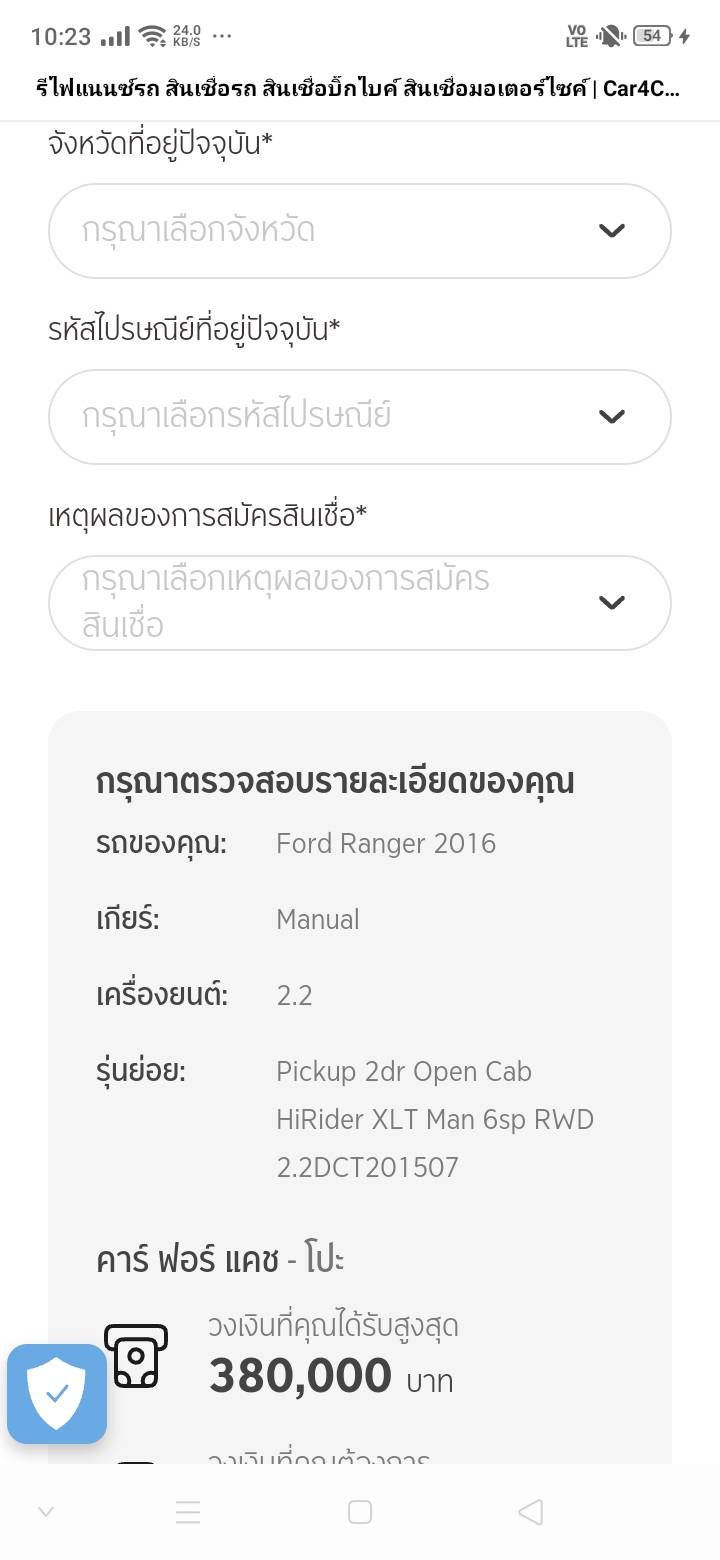Go back using the system back button
Image resolution: width=720 pixels, height=1560 pixels.
click(x=531, y=1512)
